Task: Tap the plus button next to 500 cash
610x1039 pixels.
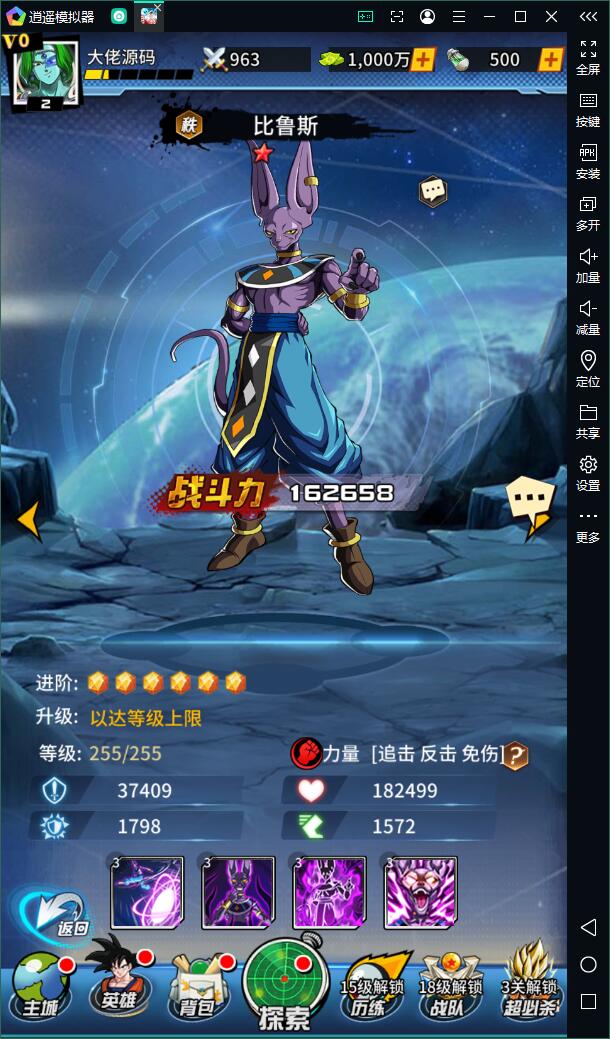Action: pos(551,59)
